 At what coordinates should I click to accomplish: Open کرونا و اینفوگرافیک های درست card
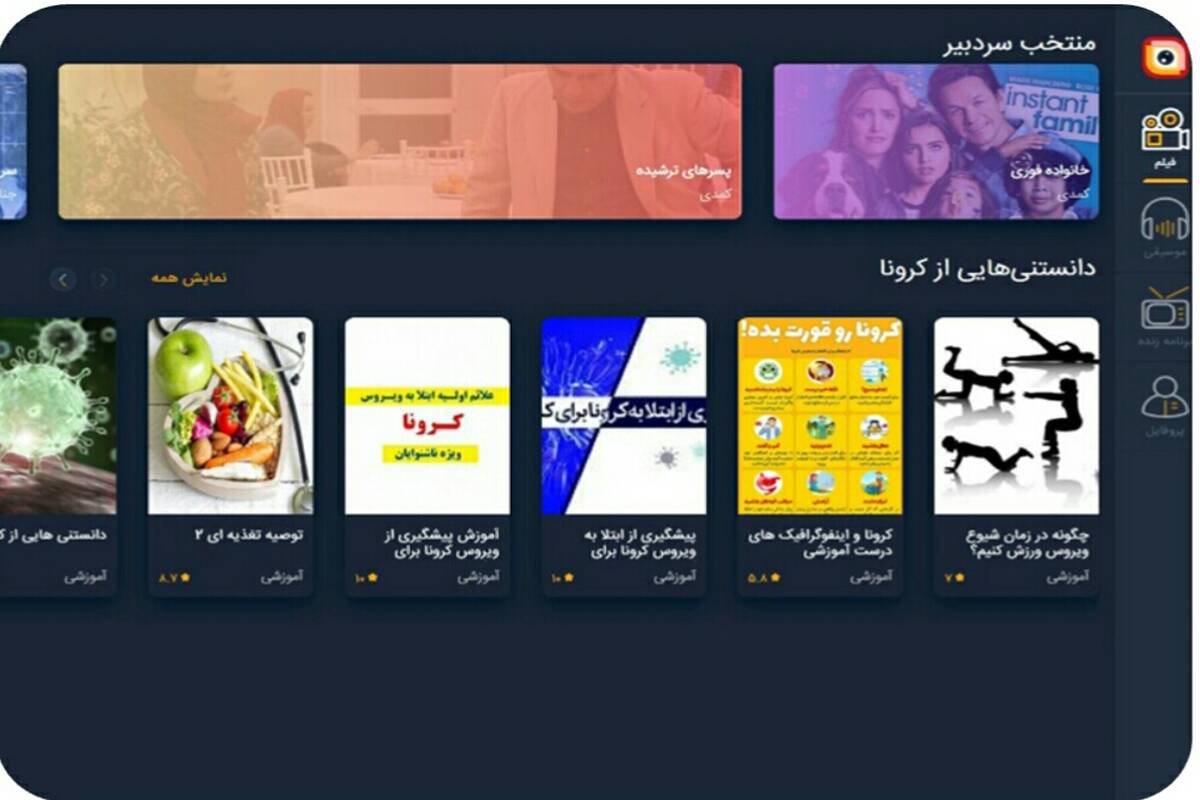tap(820, 456)
